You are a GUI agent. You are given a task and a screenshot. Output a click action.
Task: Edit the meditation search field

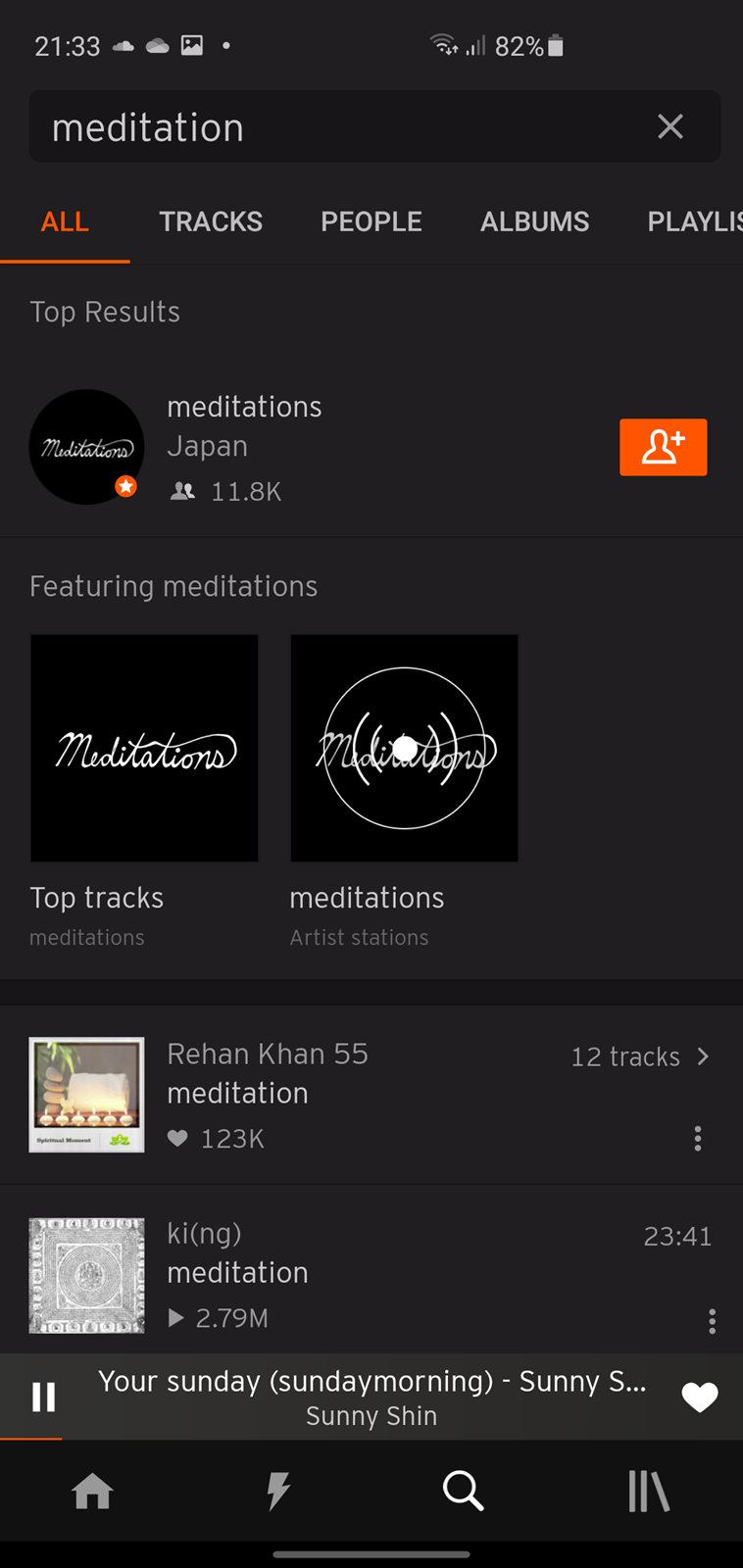pos(333,126)
